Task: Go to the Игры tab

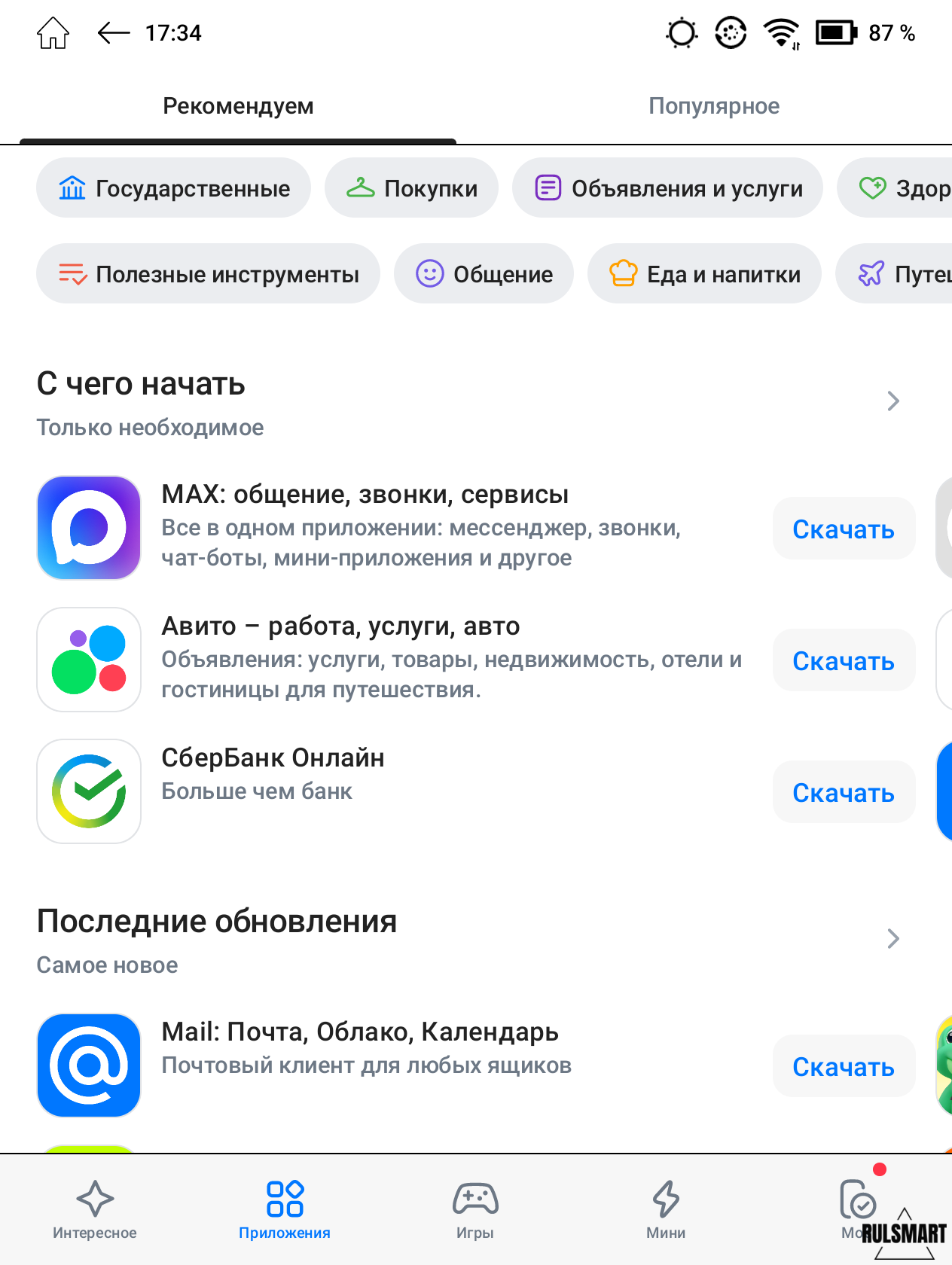Action: 475,1209
